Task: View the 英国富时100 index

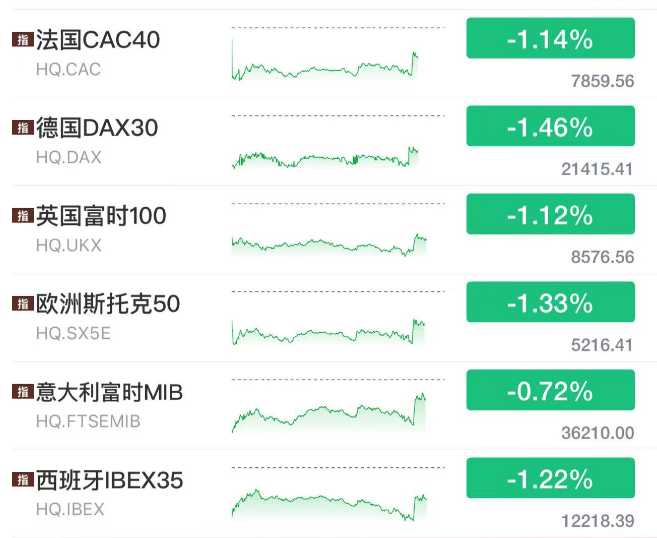Action: click(x=101, y=216)
